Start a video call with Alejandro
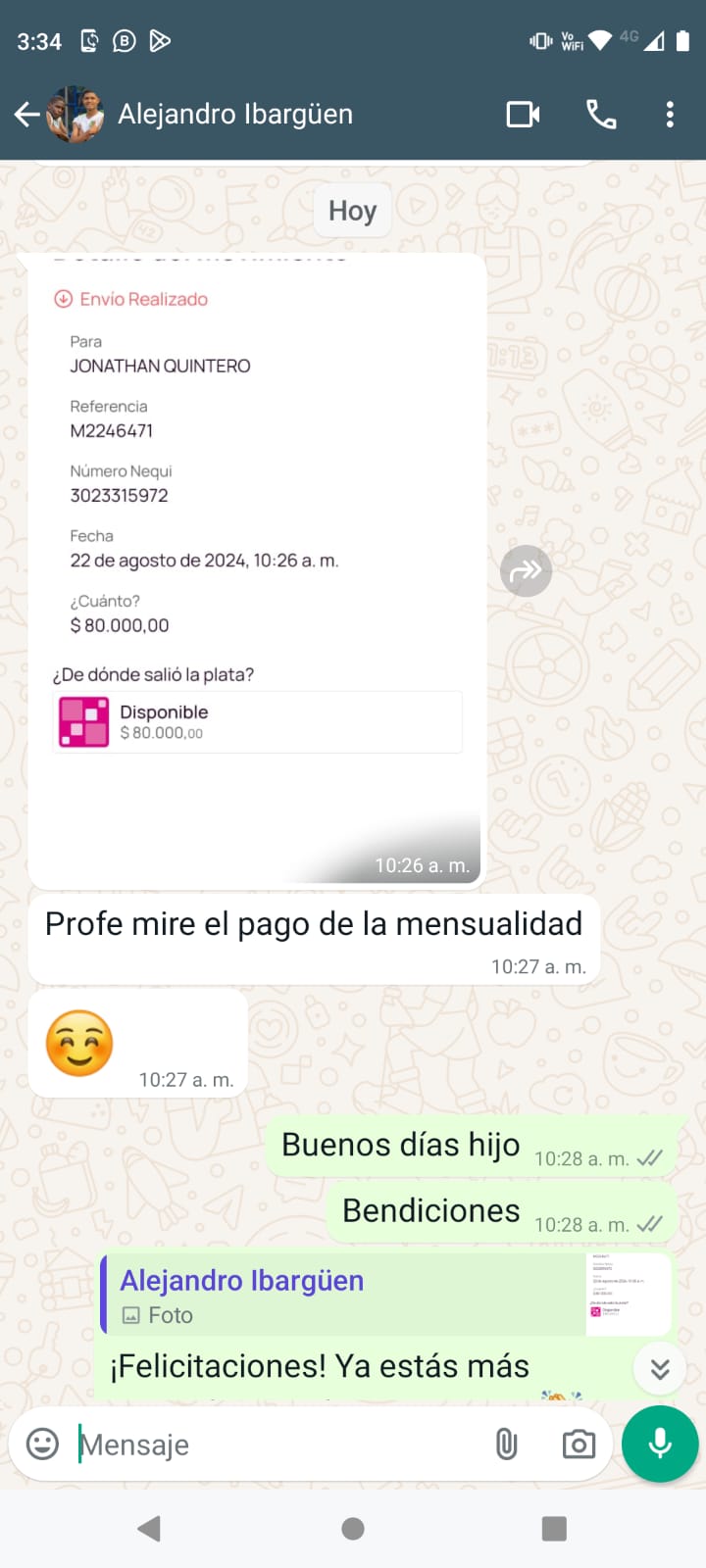The width and height of the screenshot is (706, 1568). tap(523, 115)
